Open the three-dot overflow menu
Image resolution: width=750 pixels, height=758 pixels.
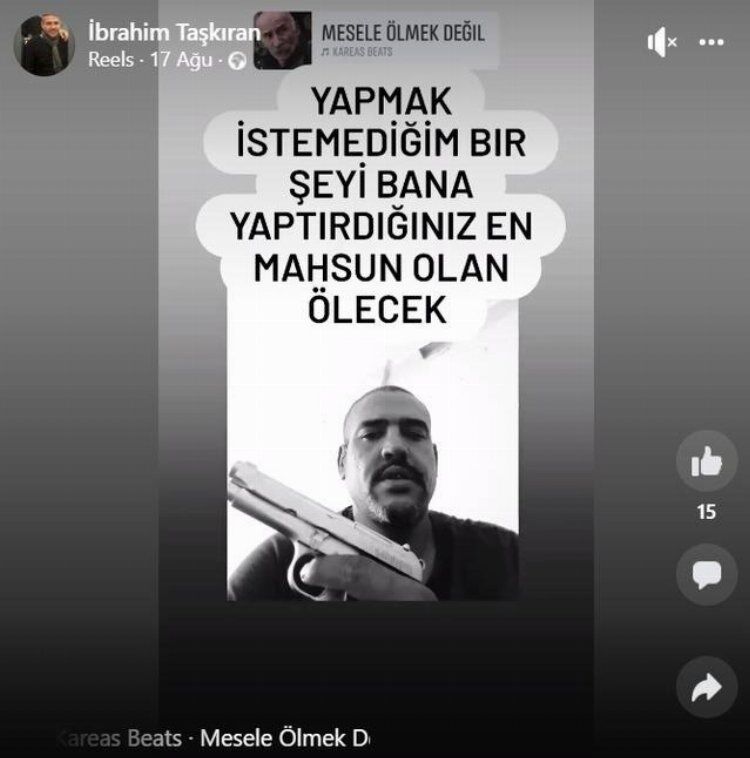711,42
